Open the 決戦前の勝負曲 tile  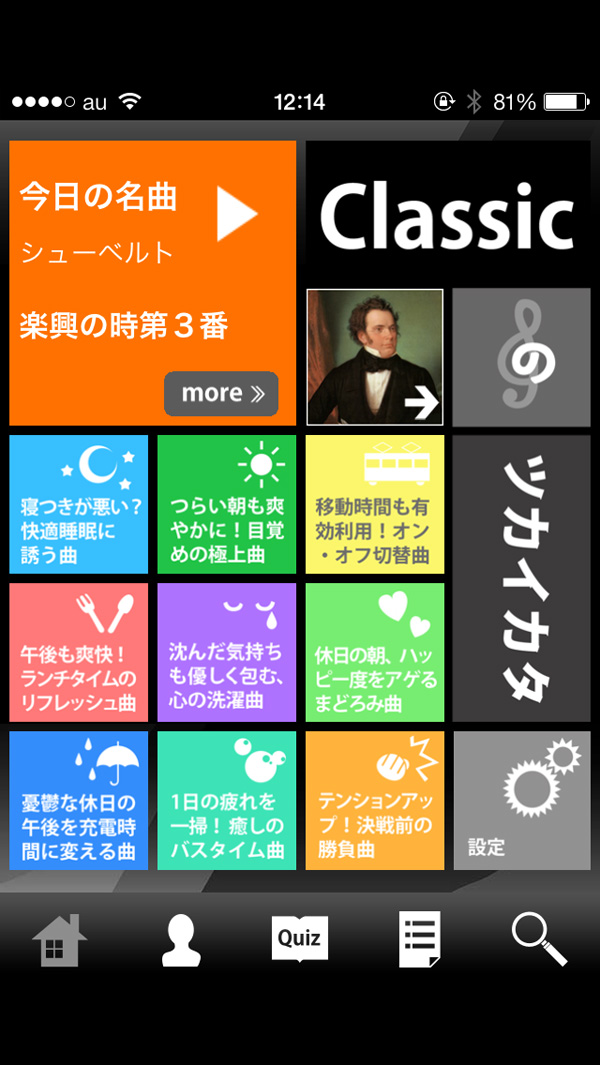[375, 800]
